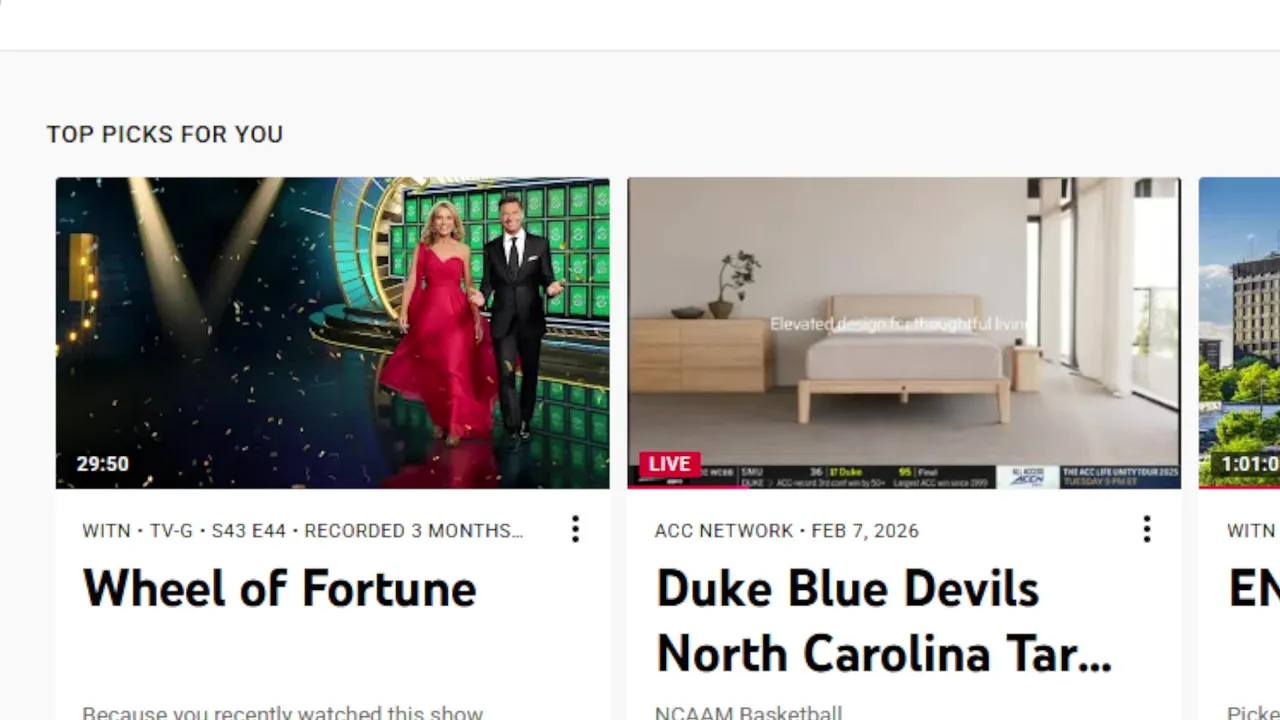The image size is (1280, 720).
Task: Open the partially visible WITN recording card
Action: coord(1240,333)
